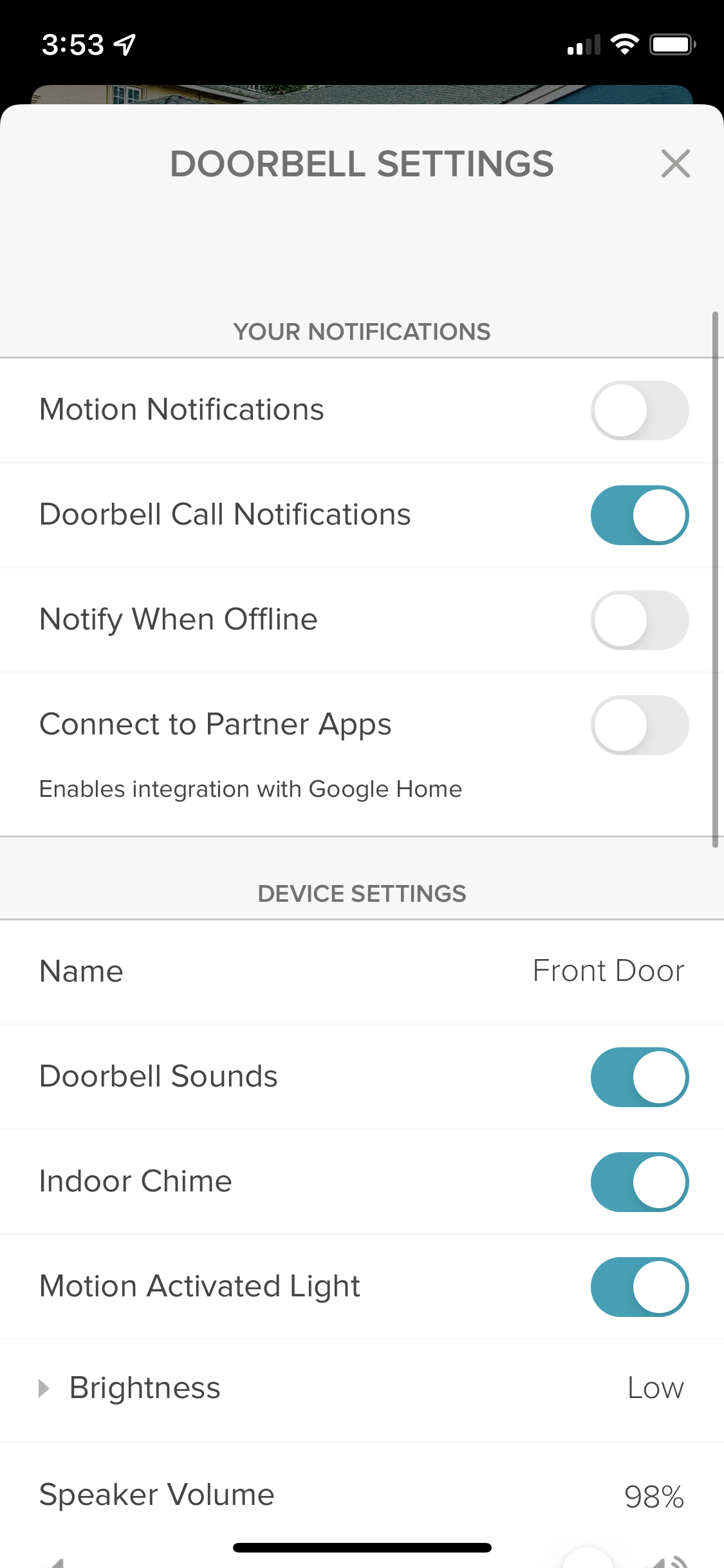Enable Notify When Offline

click(x=639, y=620)
